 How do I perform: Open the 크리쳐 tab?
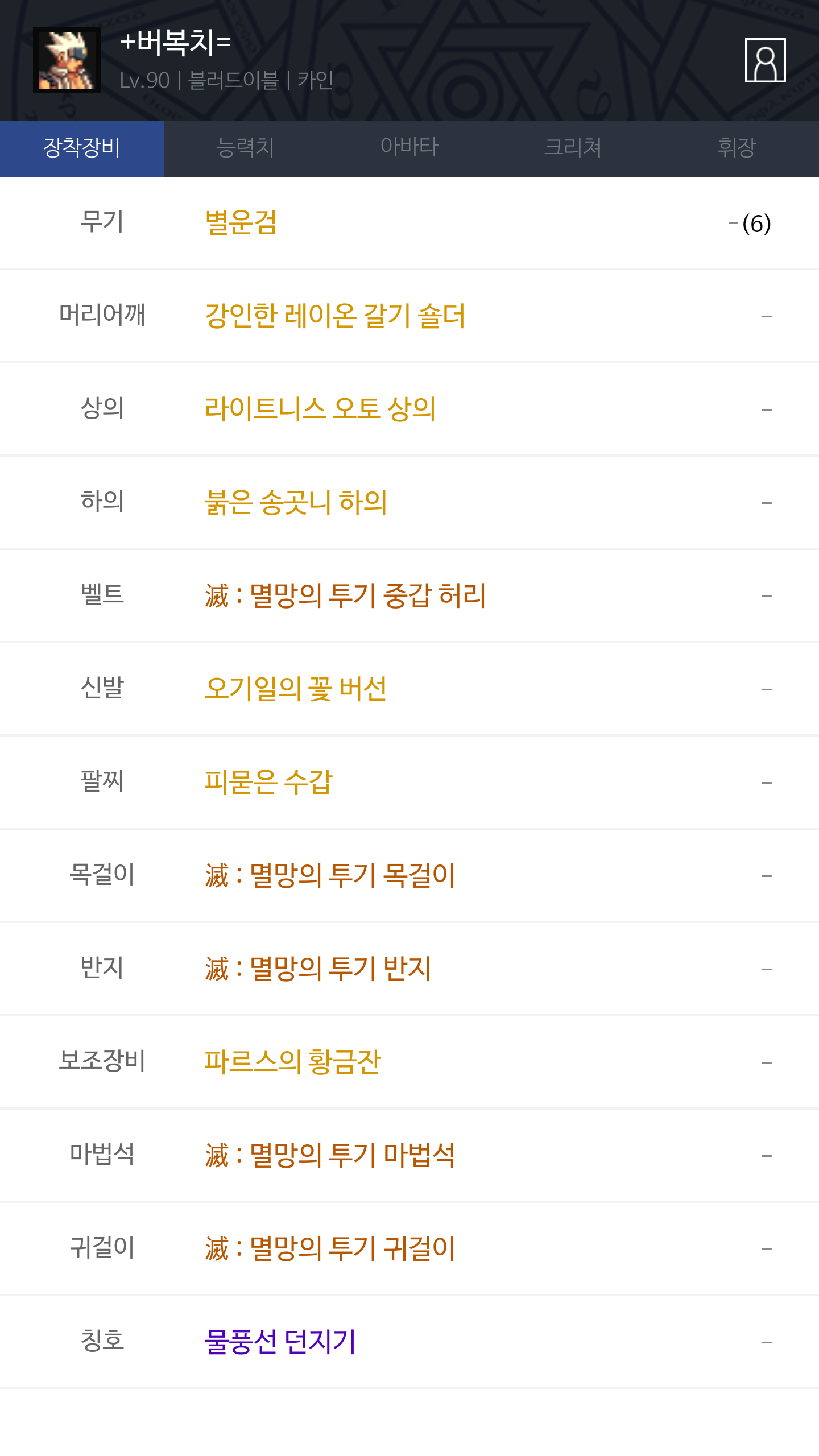[x=573, y=148]
